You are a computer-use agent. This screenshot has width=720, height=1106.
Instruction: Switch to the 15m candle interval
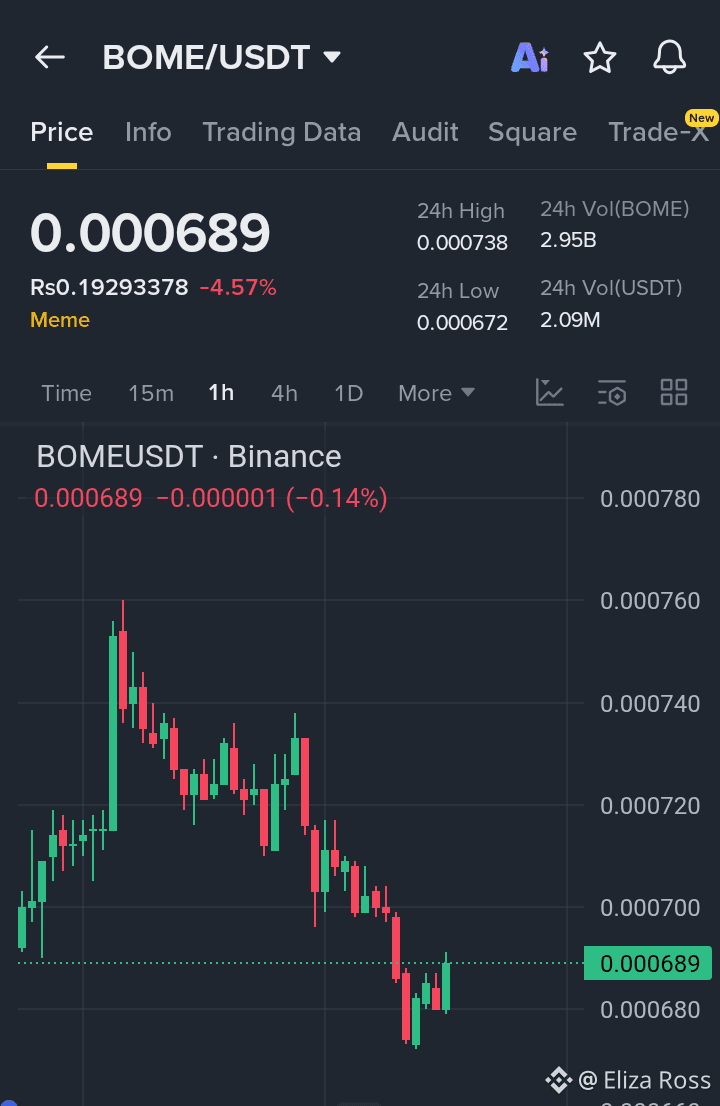coord(151,393)
